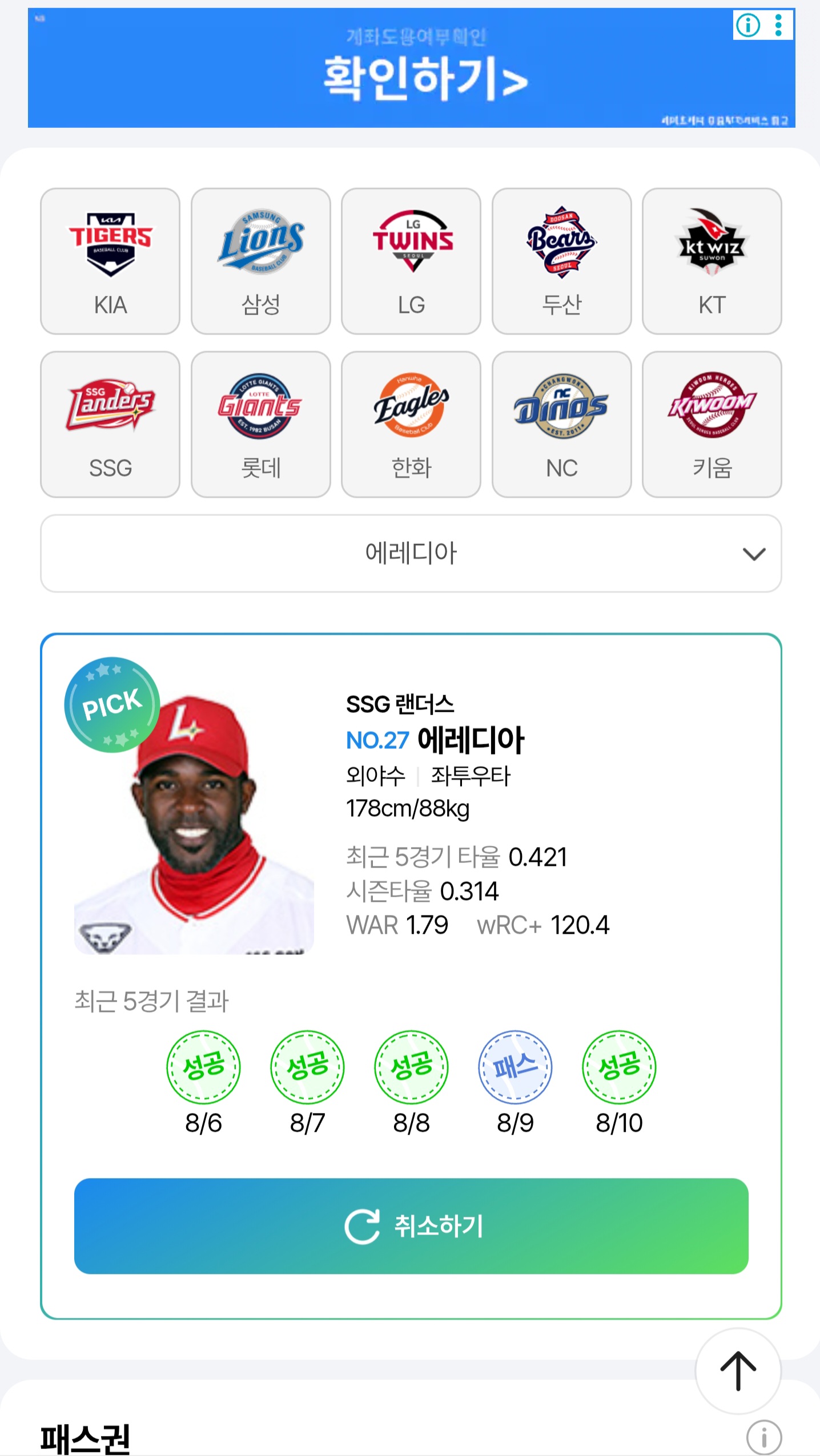Select the Samsung Lions team
The image size is (820, 1456).
[260, 261]
